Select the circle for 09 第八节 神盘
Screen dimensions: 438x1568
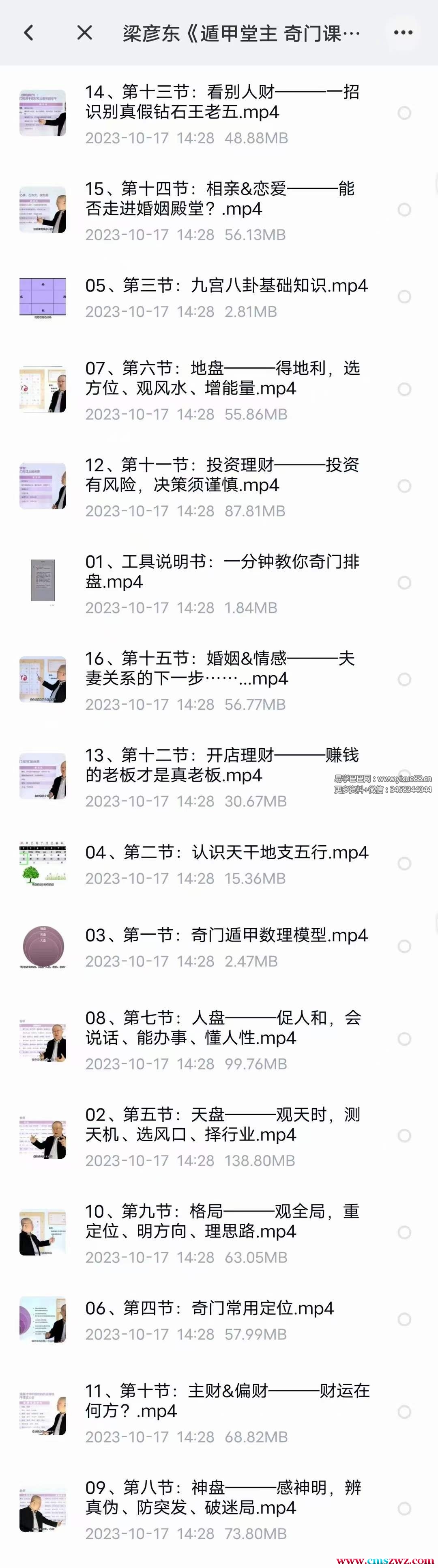[404, 1509]
